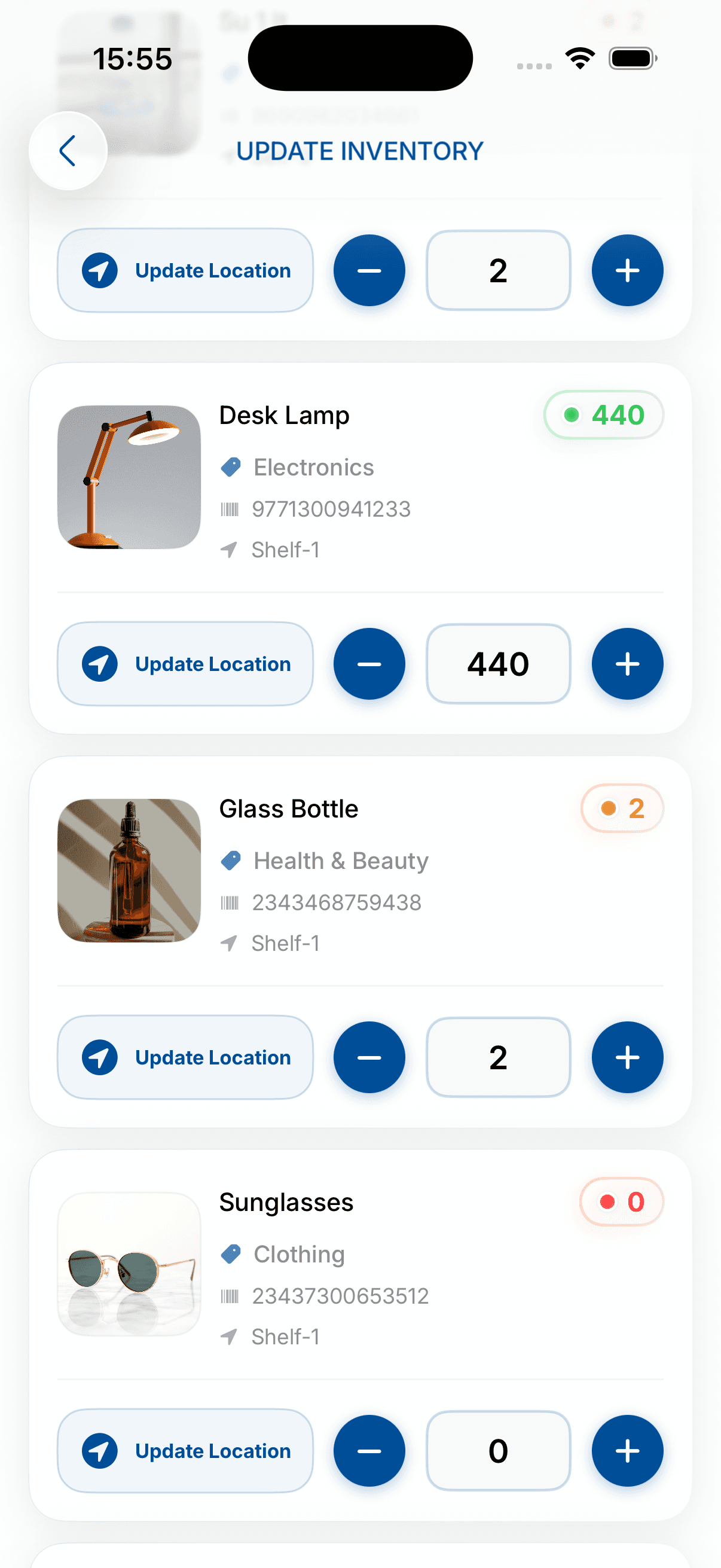Increase Sunglasses stock with plus button
The image size is (721, 1568).
click(x=627, y=1451)
